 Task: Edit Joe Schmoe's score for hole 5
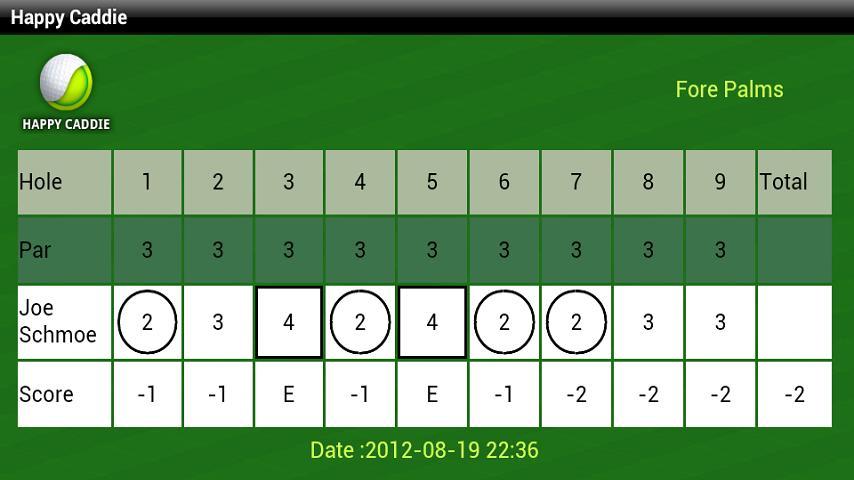point(432,322)
